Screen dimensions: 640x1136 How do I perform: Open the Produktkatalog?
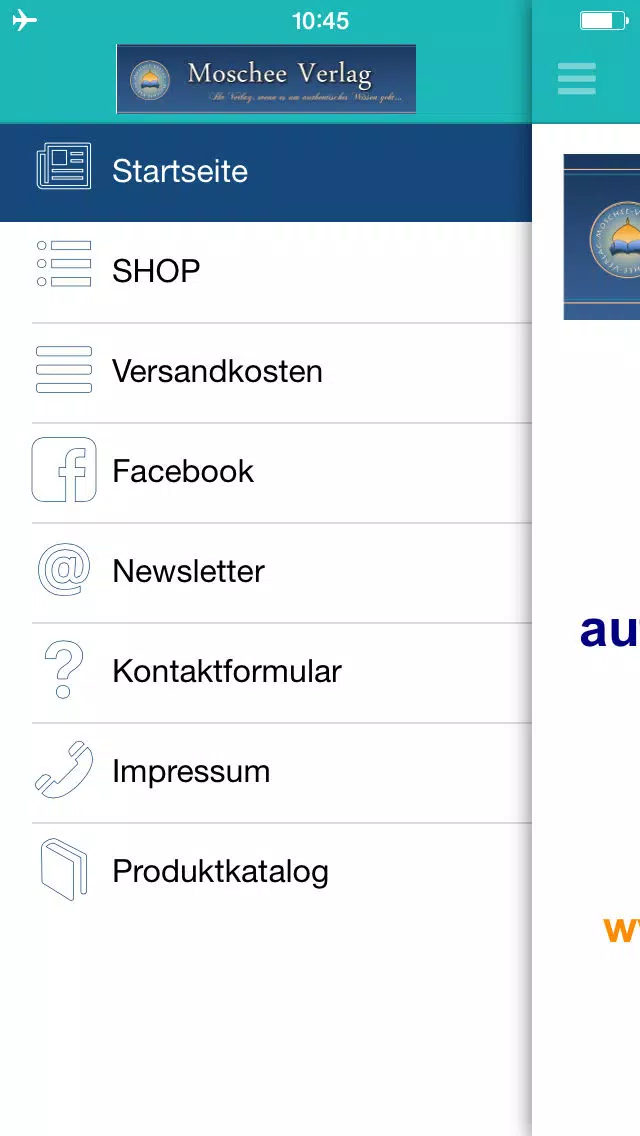266,872
